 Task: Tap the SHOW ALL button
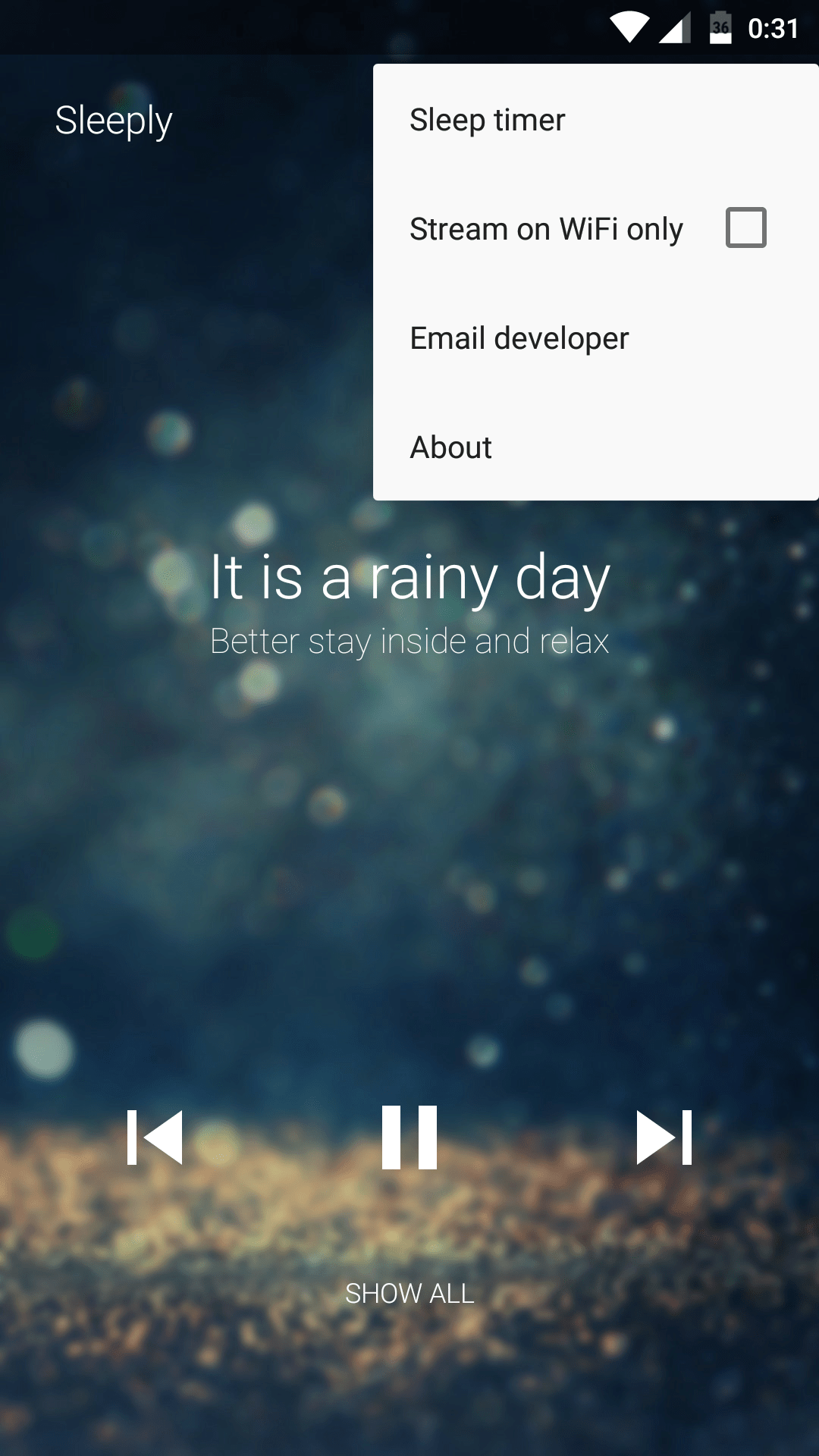pyautogui.click(x=409, y=1294)
